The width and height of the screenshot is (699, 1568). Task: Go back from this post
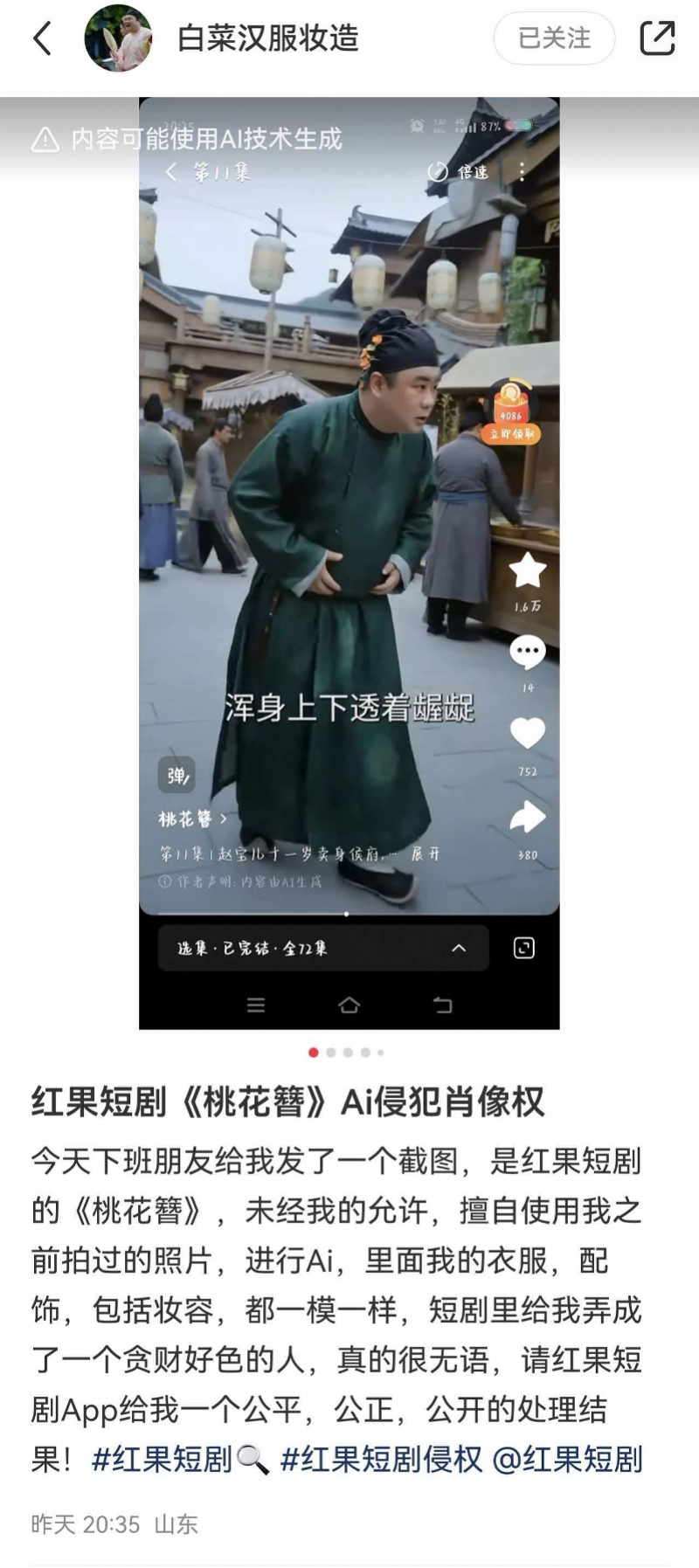[x=42, y=39]
